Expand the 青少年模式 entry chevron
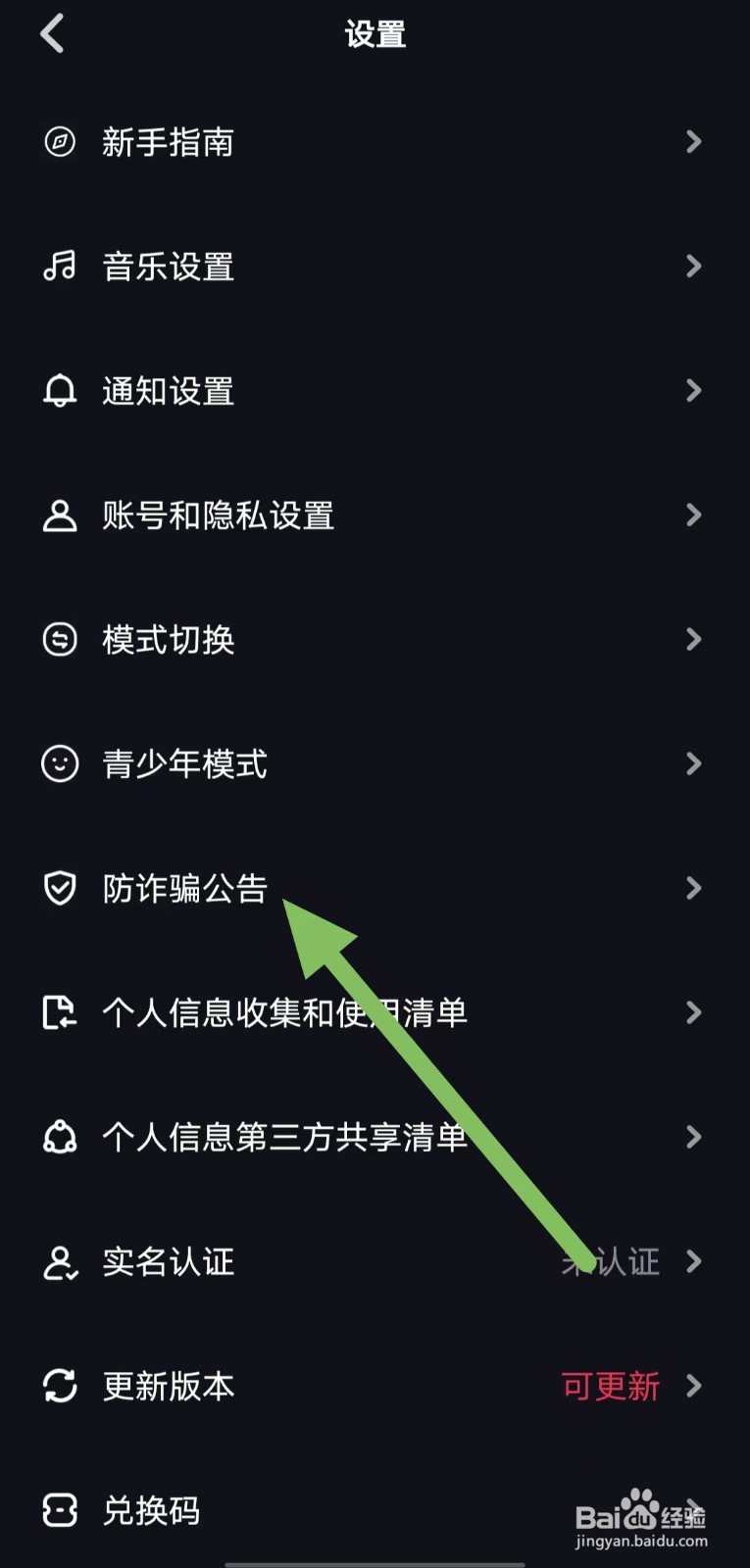750x1568 pixels. [693, 764]
